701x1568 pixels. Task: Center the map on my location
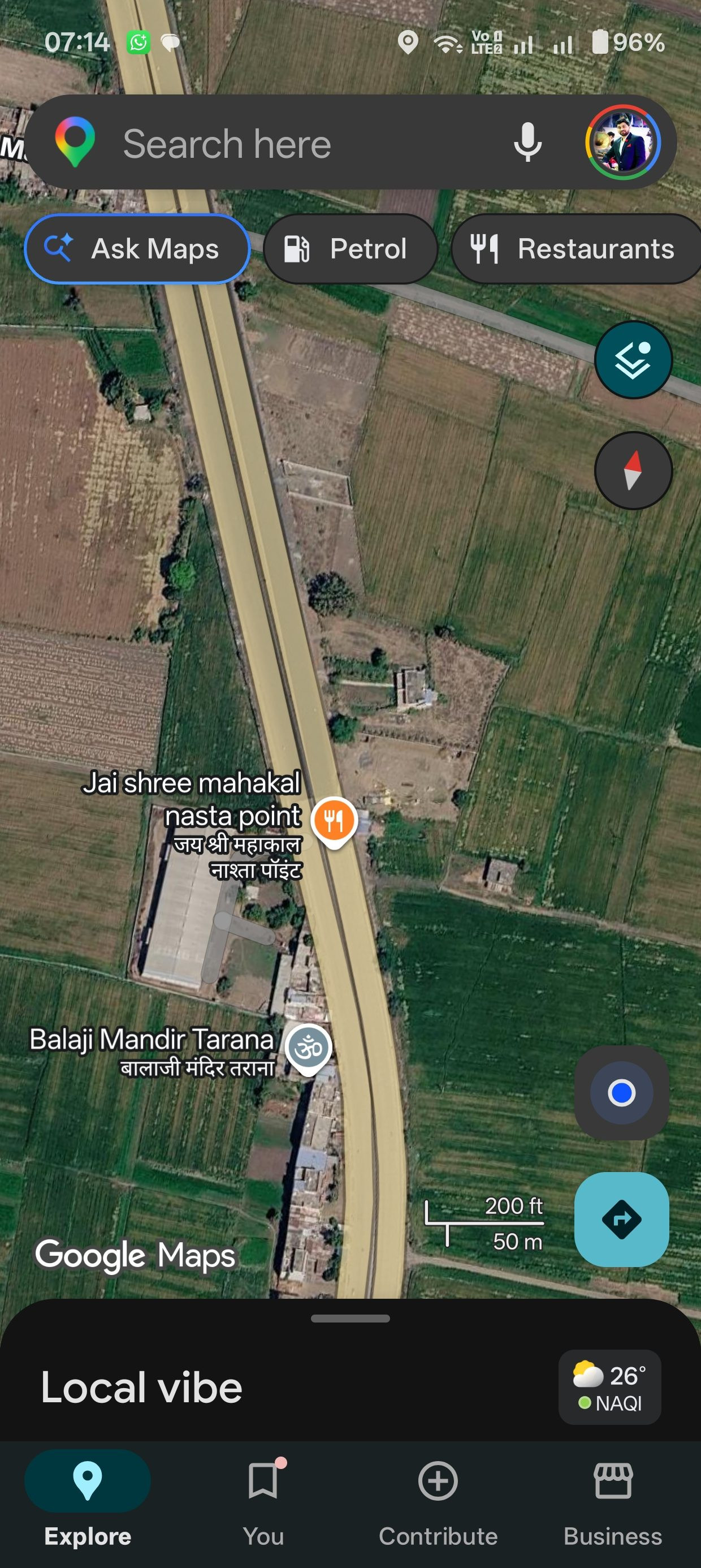tap(621, 1093)
